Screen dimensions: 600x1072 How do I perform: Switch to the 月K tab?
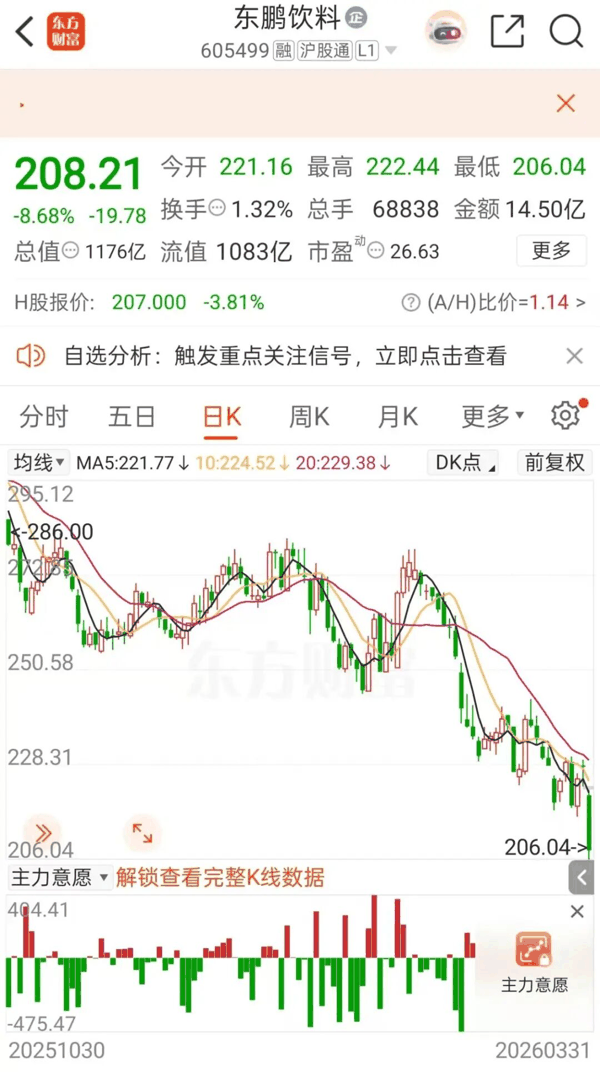click(397, 416)
